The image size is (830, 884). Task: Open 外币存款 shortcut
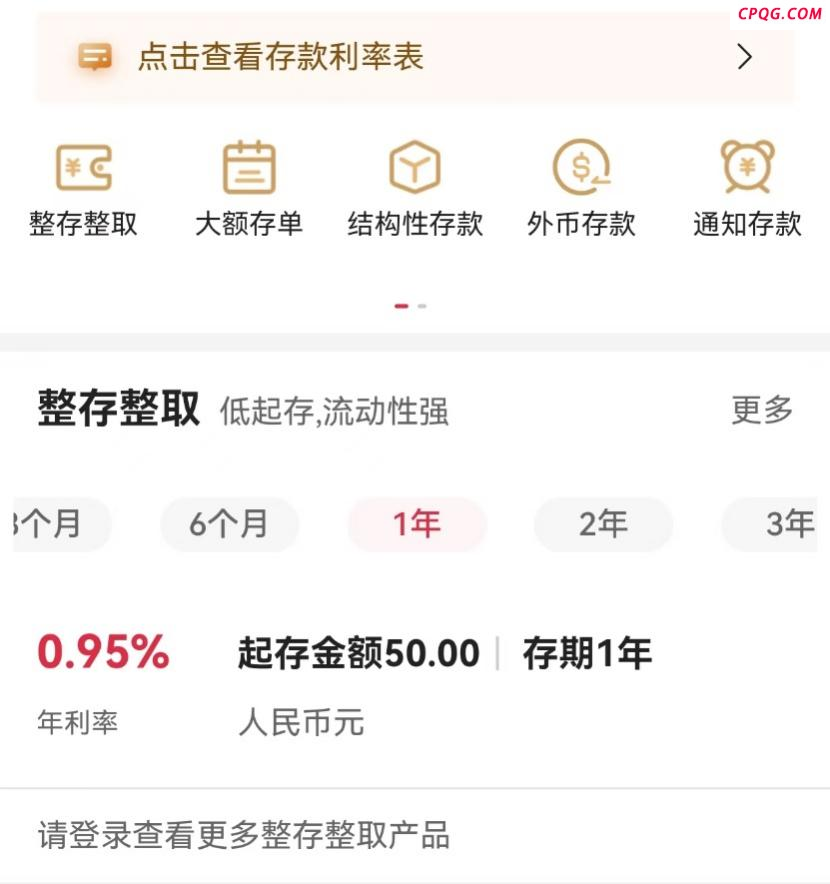[x=581, y=188]
